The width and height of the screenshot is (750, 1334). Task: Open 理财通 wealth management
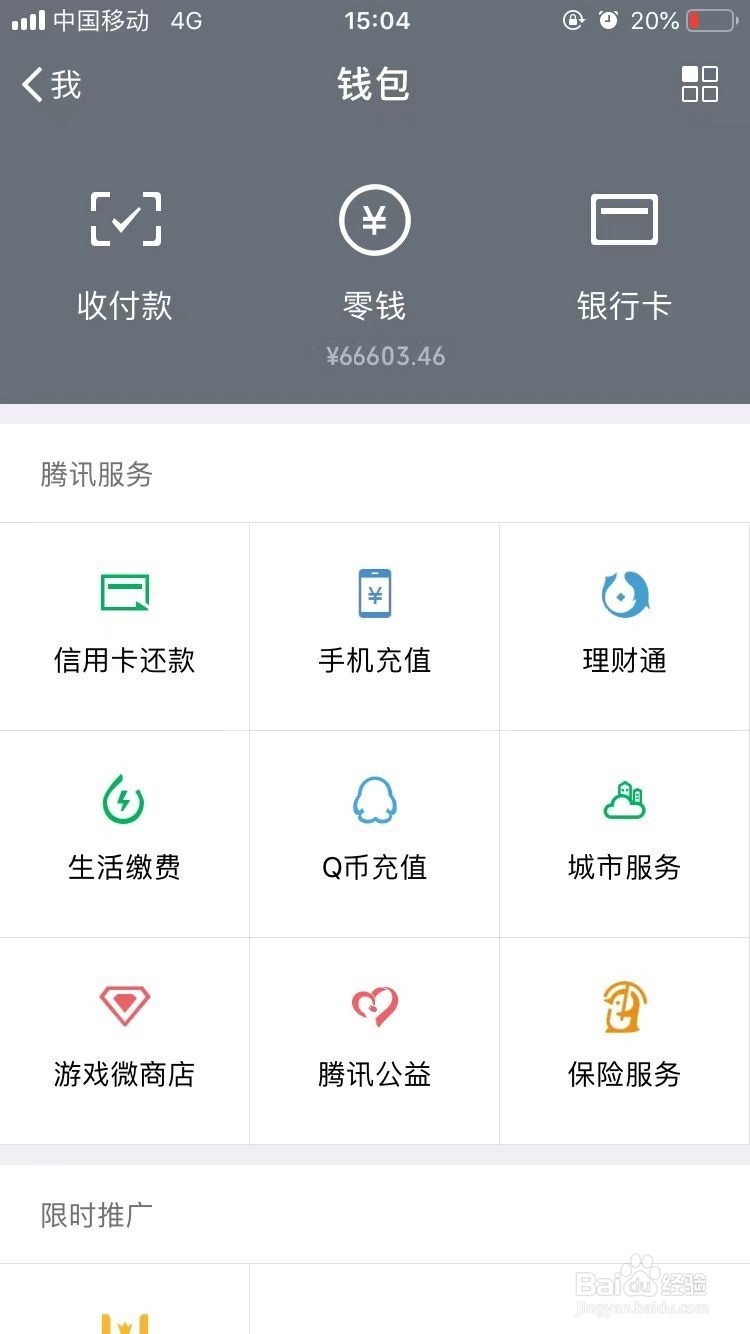[x=625, y=620]
